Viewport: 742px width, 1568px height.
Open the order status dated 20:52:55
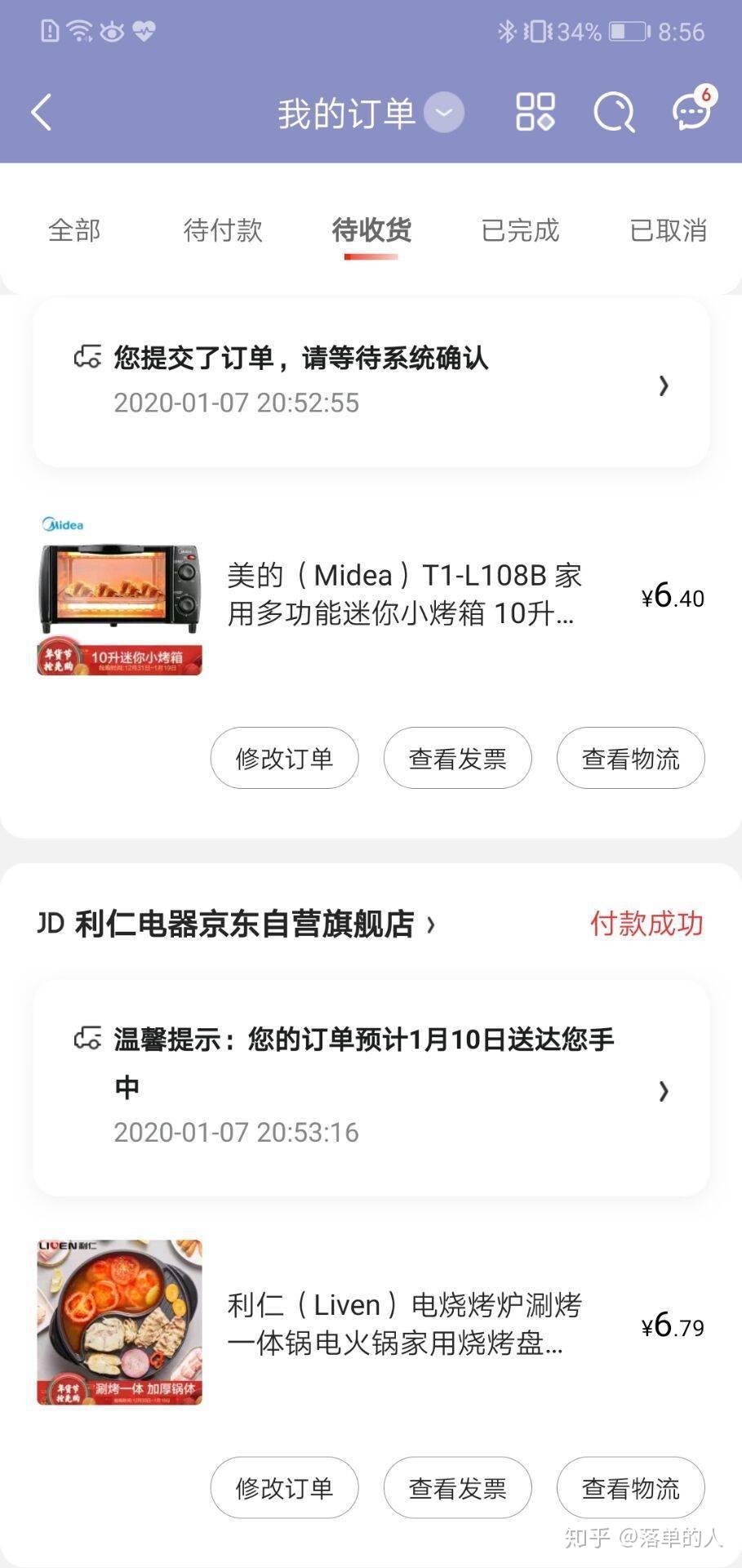[x=371, y=382]
